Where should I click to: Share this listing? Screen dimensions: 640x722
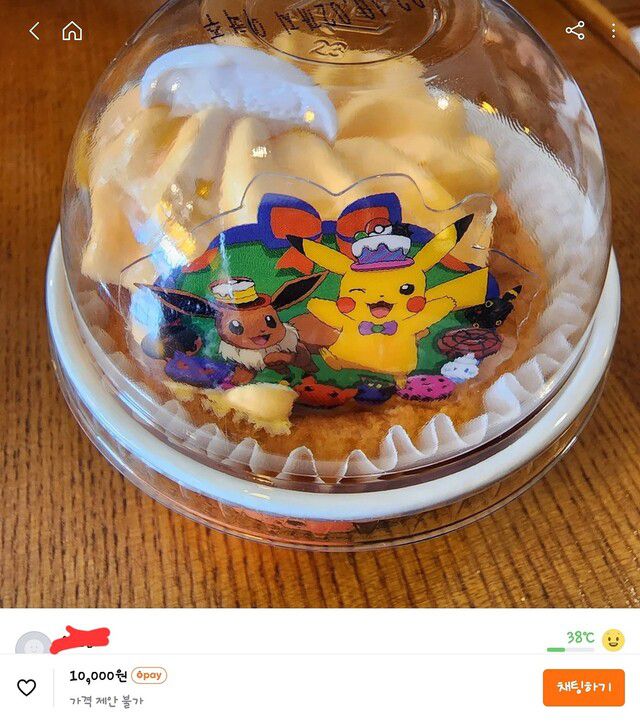coord(575,31)
